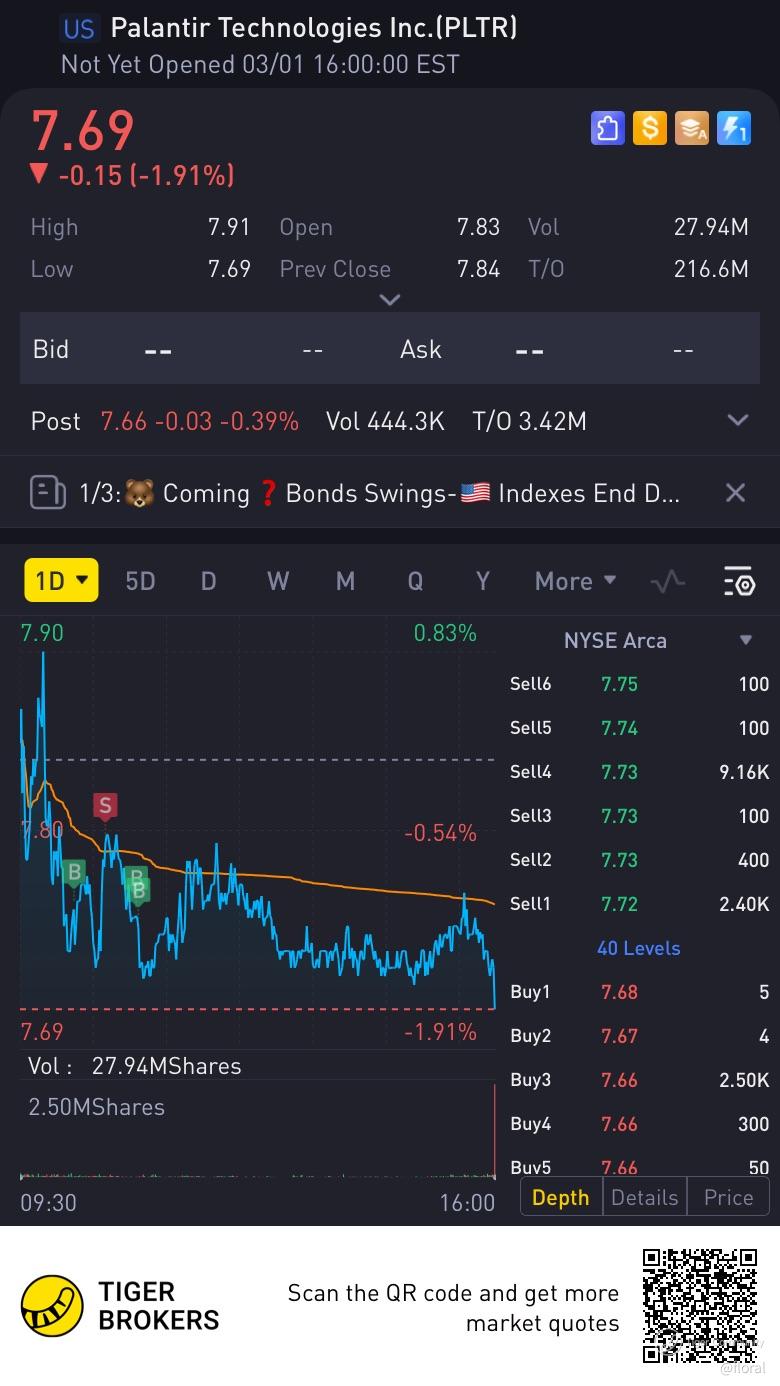Expand the Post market row

click(738, 421)
